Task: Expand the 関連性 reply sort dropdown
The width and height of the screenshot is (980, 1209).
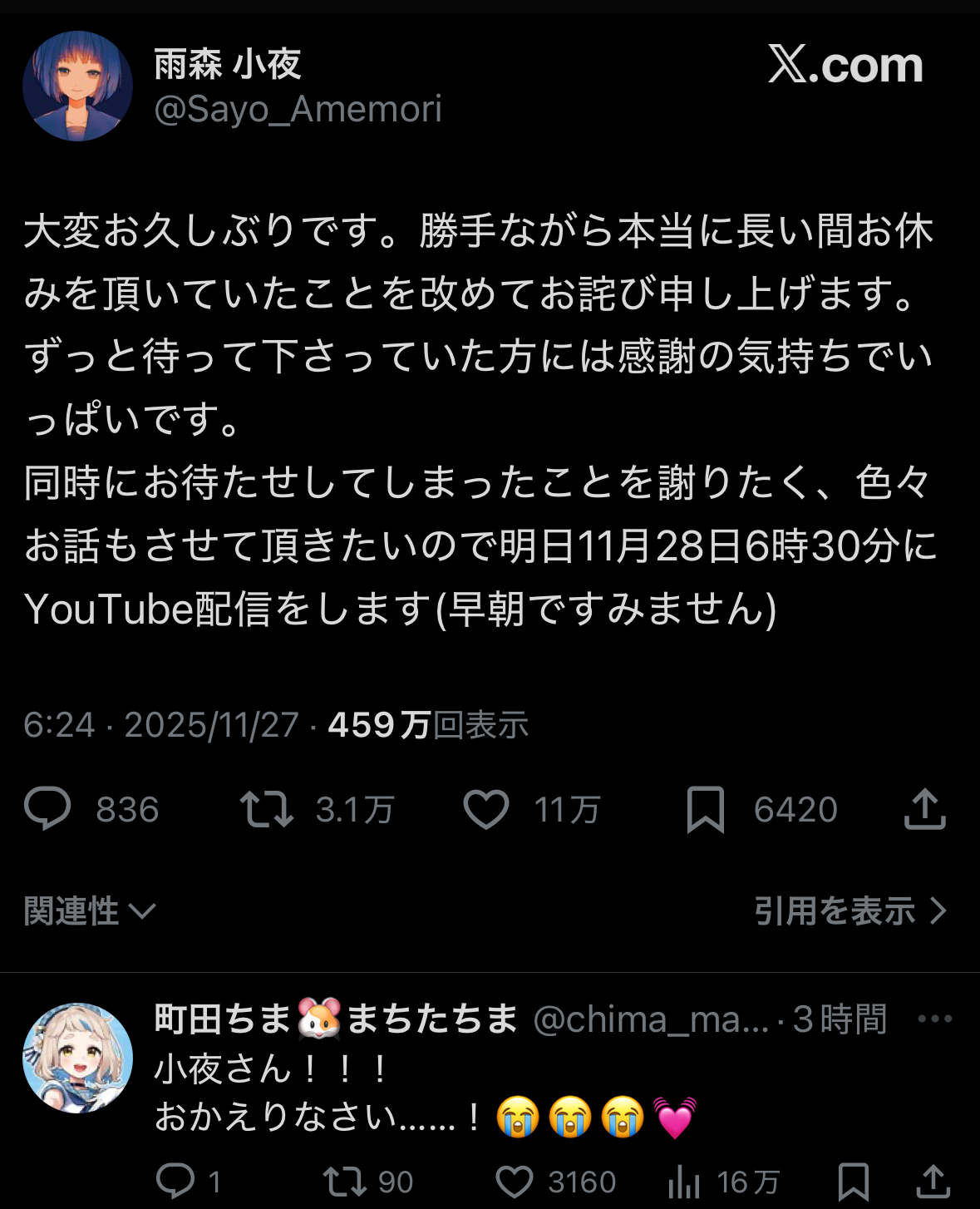Action: 90,911
